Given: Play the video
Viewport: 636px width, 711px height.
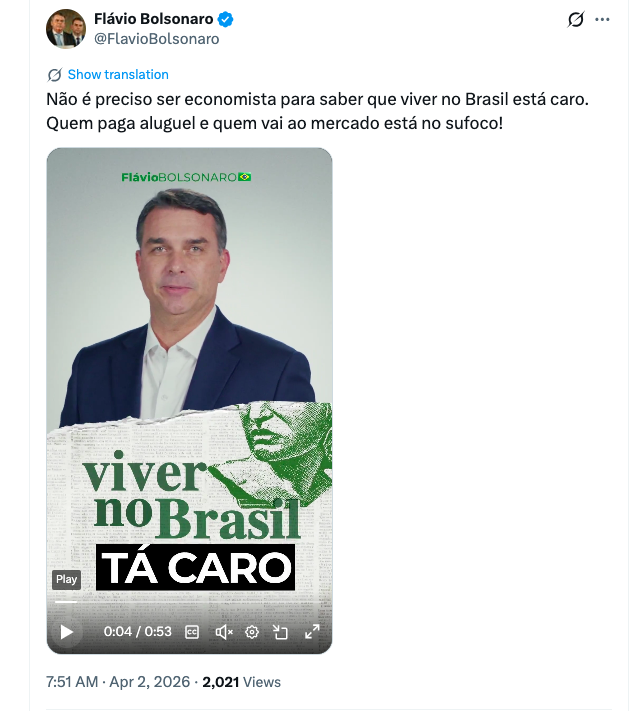Looking at the screenshot, I should point(67,632).
